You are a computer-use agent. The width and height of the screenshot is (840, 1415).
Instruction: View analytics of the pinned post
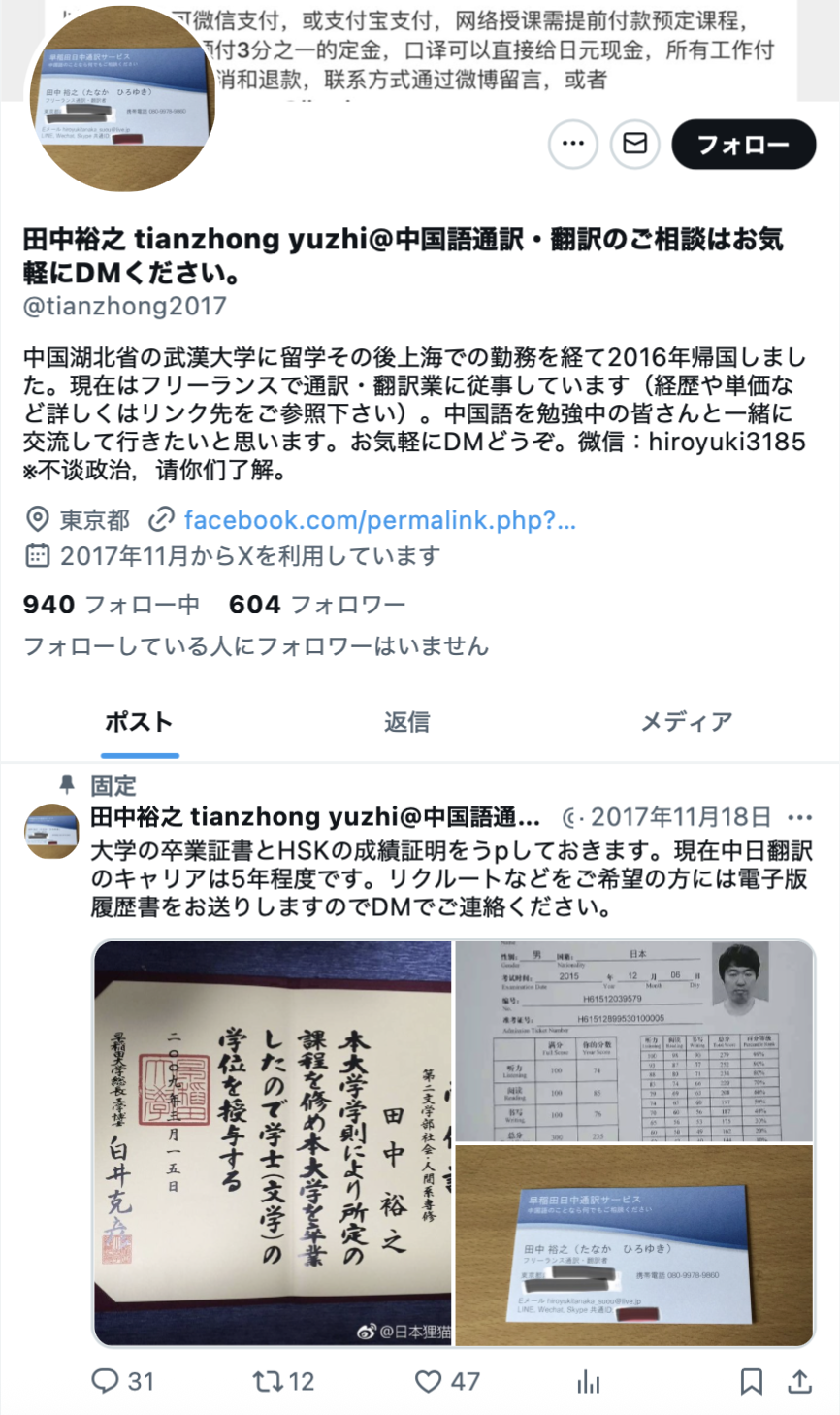(x=589, y=1381)
